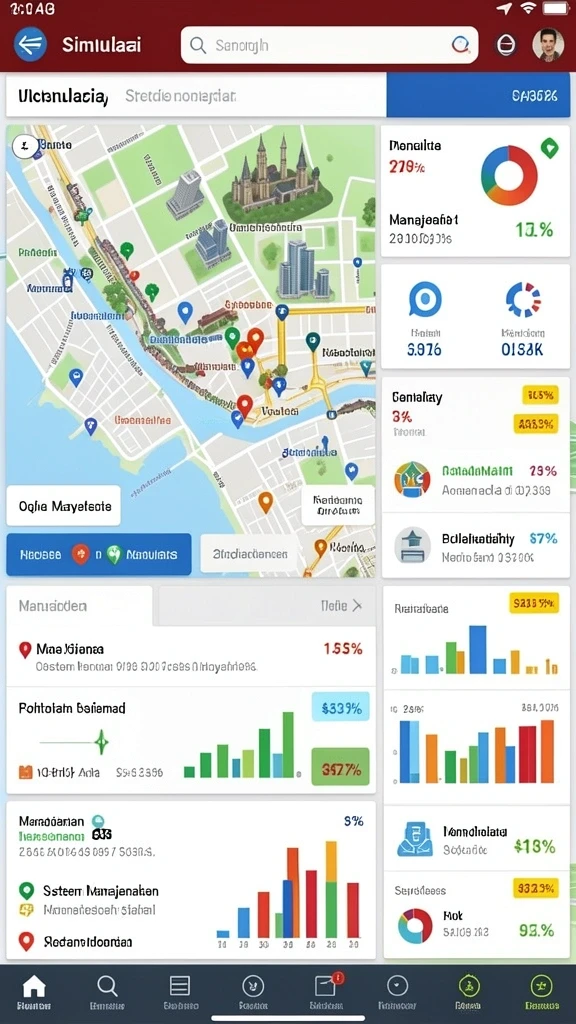
Task: Tap the Oqle Mayelsote button on the map
Action: pyautogui.click(x=64, y=505)
